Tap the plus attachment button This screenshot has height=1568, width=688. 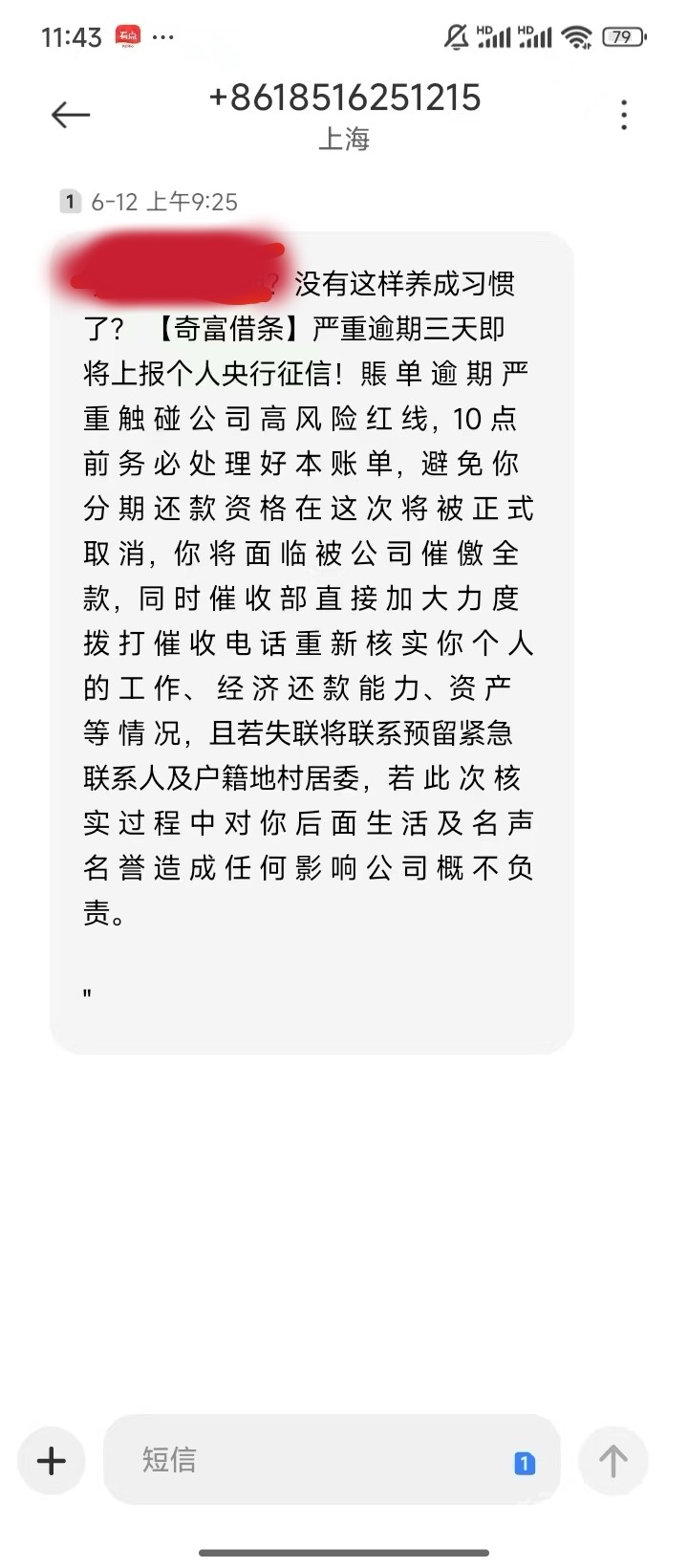52,1460
